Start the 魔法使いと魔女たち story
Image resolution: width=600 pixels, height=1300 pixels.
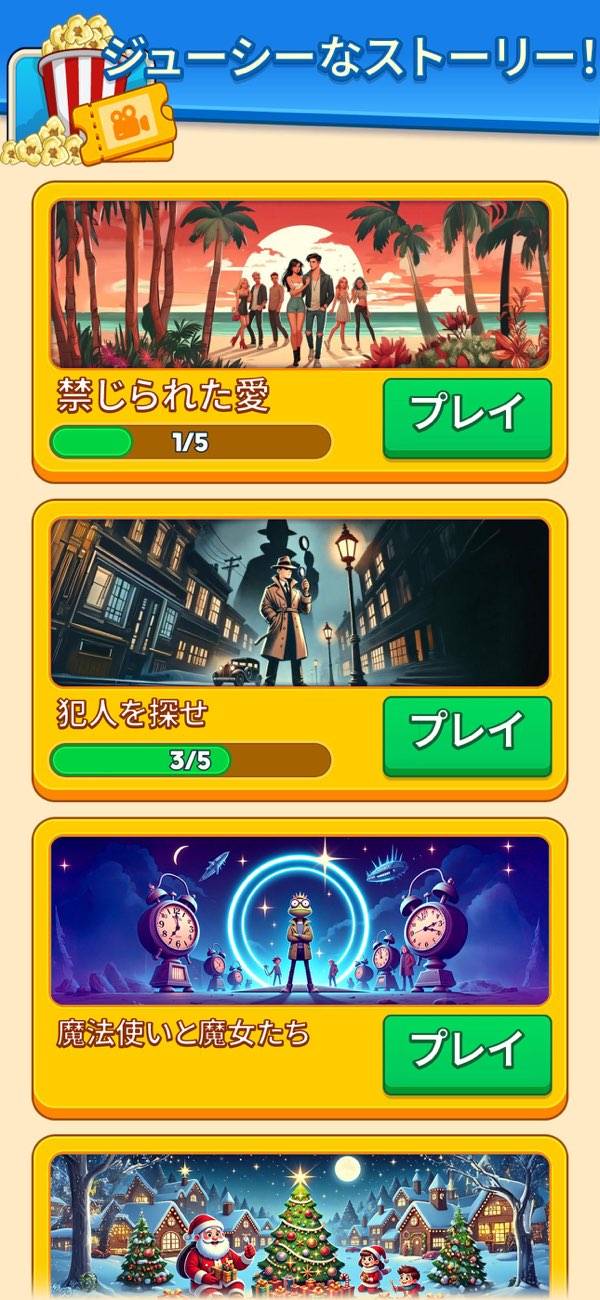click(467, 1052)
